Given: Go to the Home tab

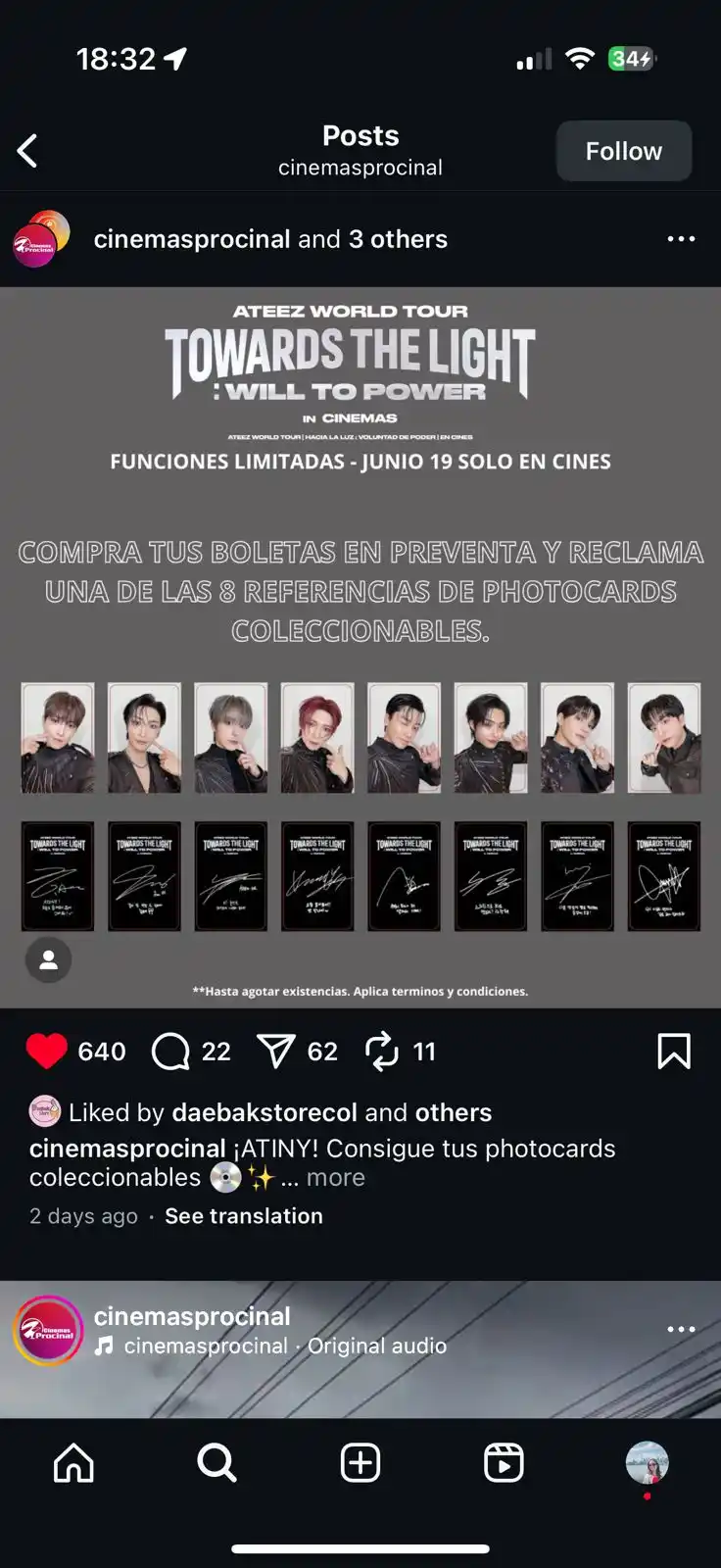Looking at the screenshot, I should (73, 1463).
